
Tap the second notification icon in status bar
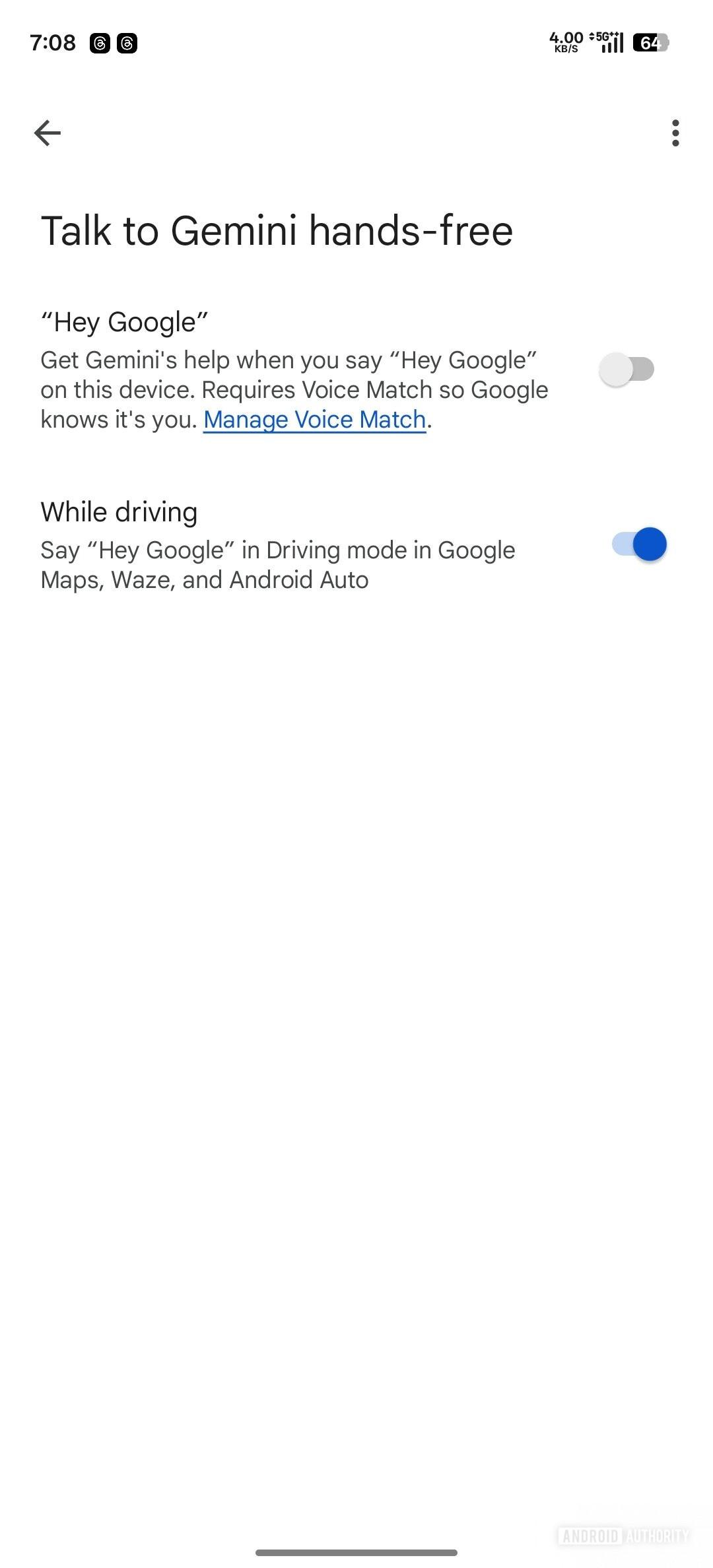point(126,42)
